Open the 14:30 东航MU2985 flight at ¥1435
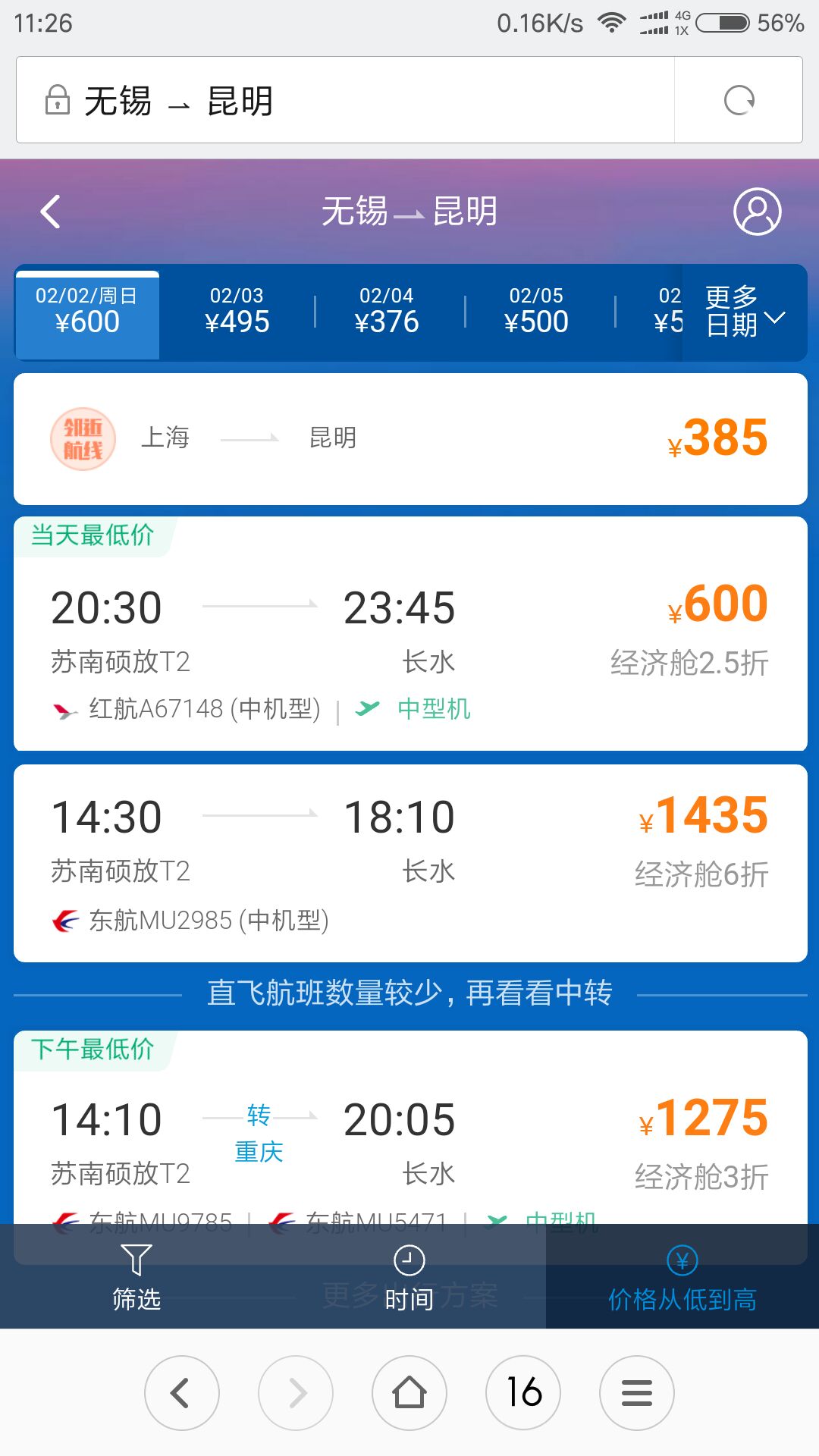This screenshot has width=819, height=1456. (410, 864)
